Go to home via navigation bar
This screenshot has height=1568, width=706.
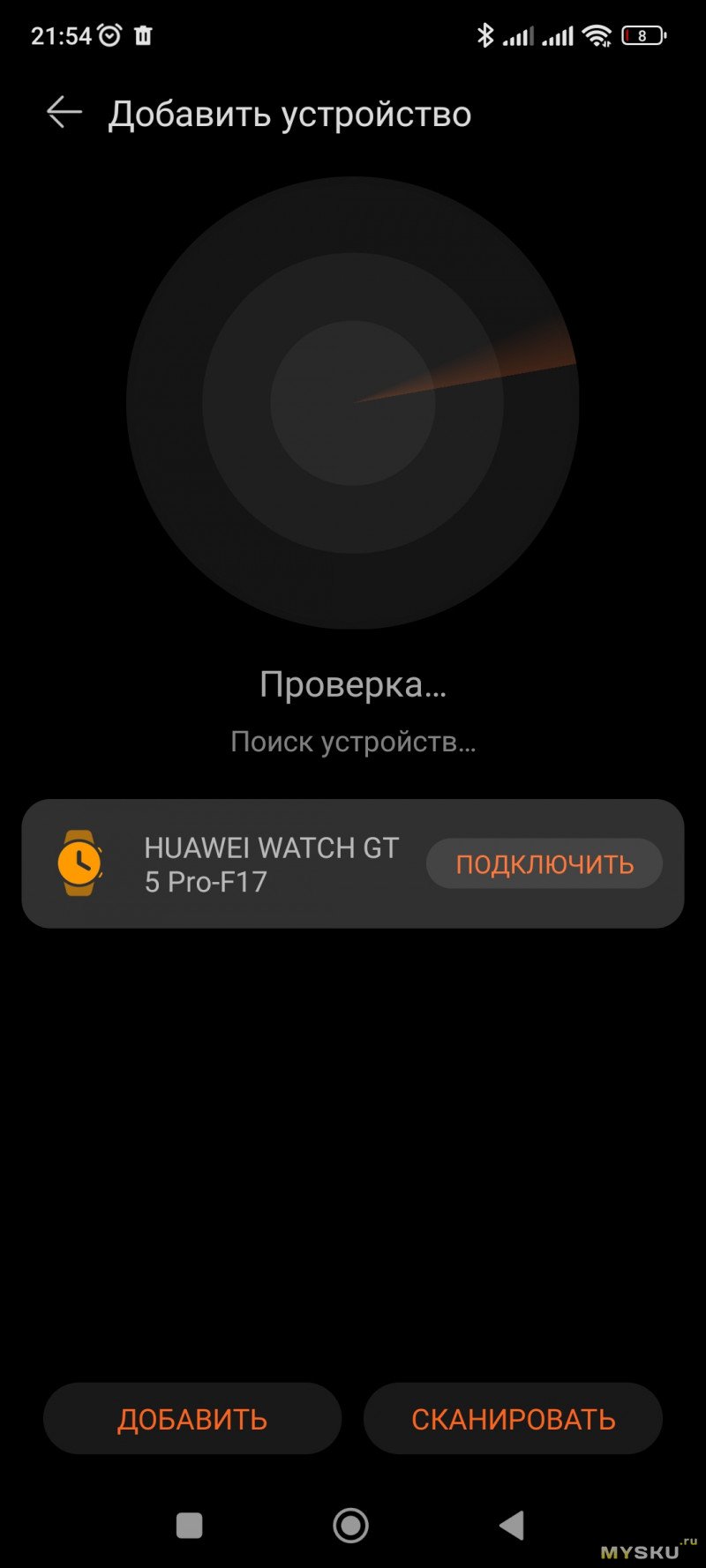point(351,1525)
